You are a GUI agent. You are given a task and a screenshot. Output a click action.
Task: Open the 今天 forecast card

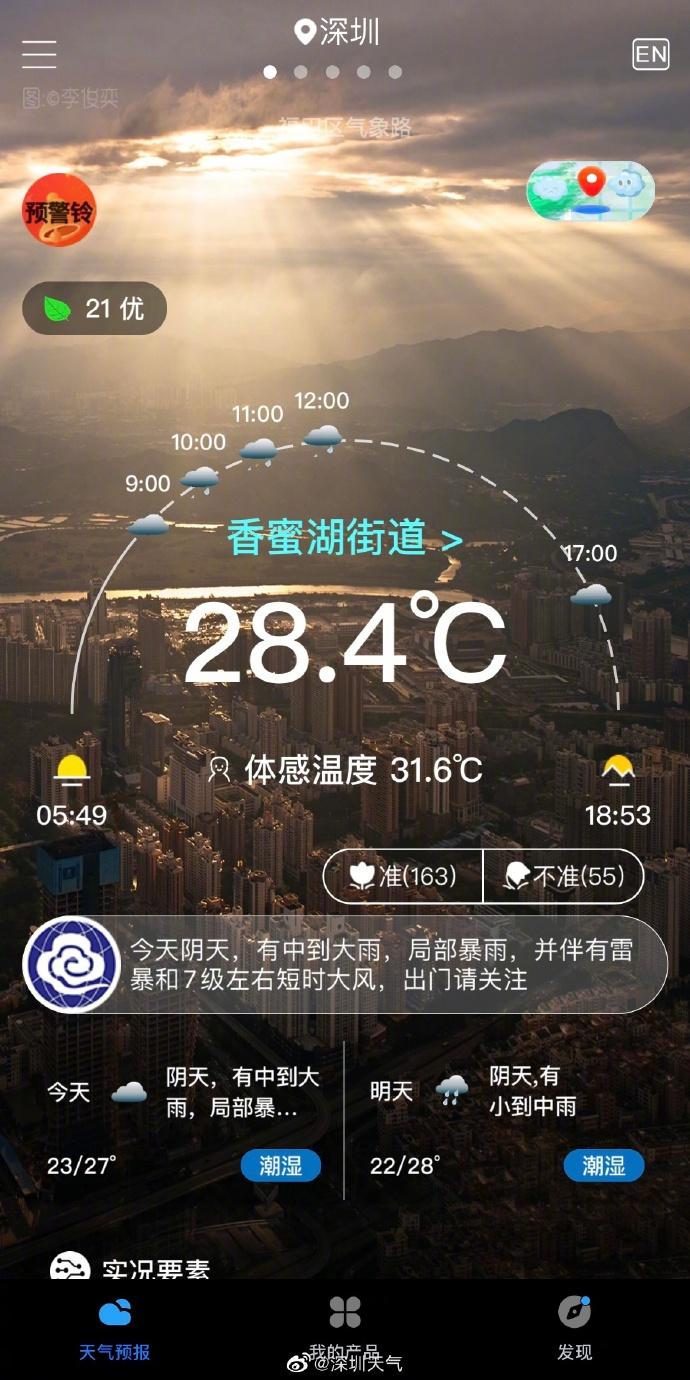[x=182, y=1120]
